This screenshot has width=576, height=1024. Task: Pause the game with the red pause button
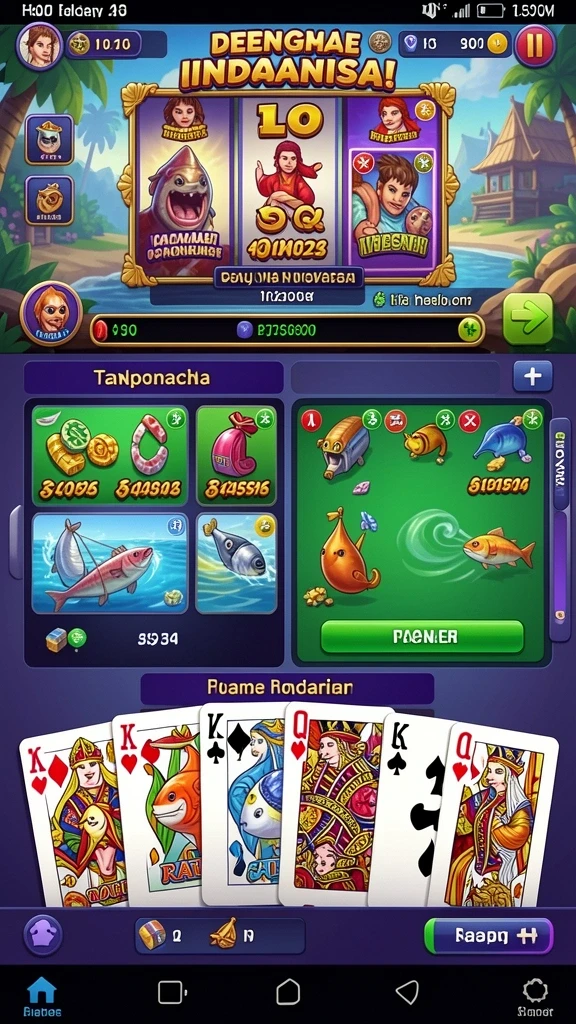534,46
